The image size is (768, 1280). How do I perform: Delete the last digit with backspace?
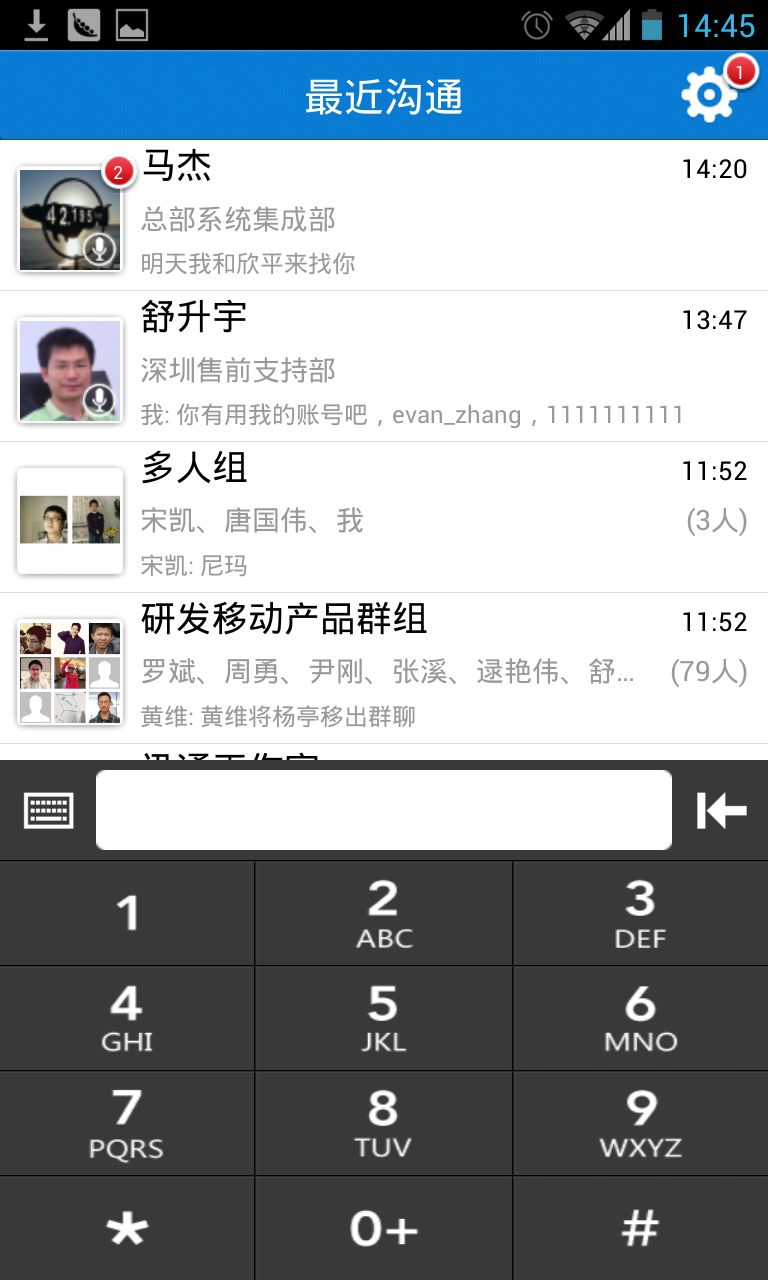pos(721,810)
